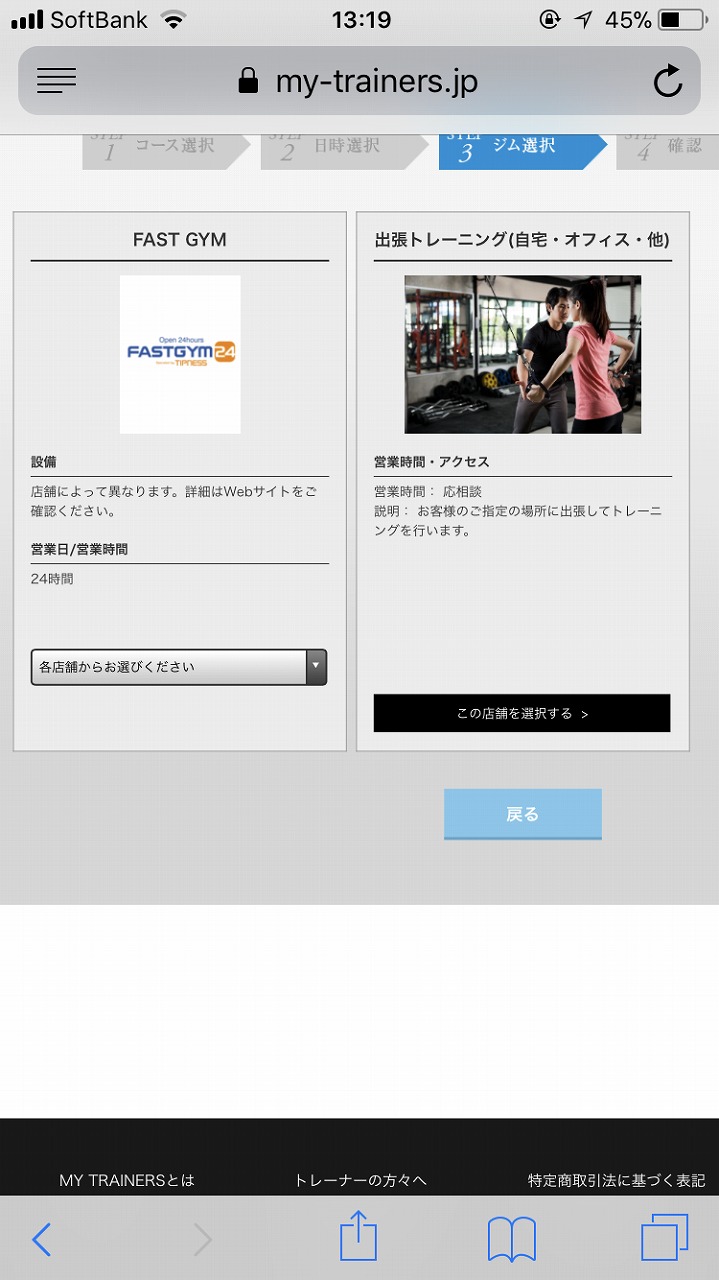Tap the 戻る button
Viewport: 719px width, 1280px height.
(x=522, y=814)
